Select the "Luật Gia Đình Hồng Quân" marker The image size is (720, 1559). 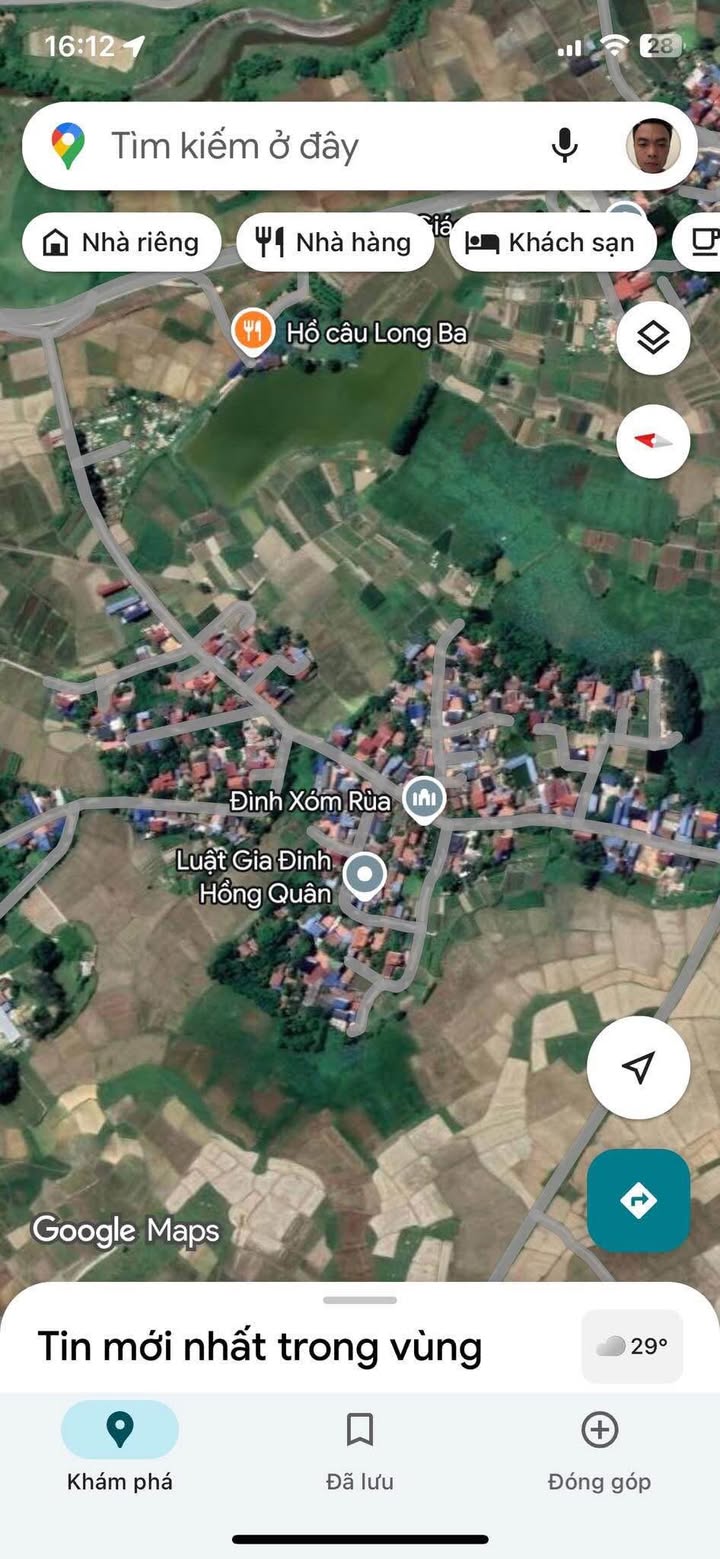(365, 876)
